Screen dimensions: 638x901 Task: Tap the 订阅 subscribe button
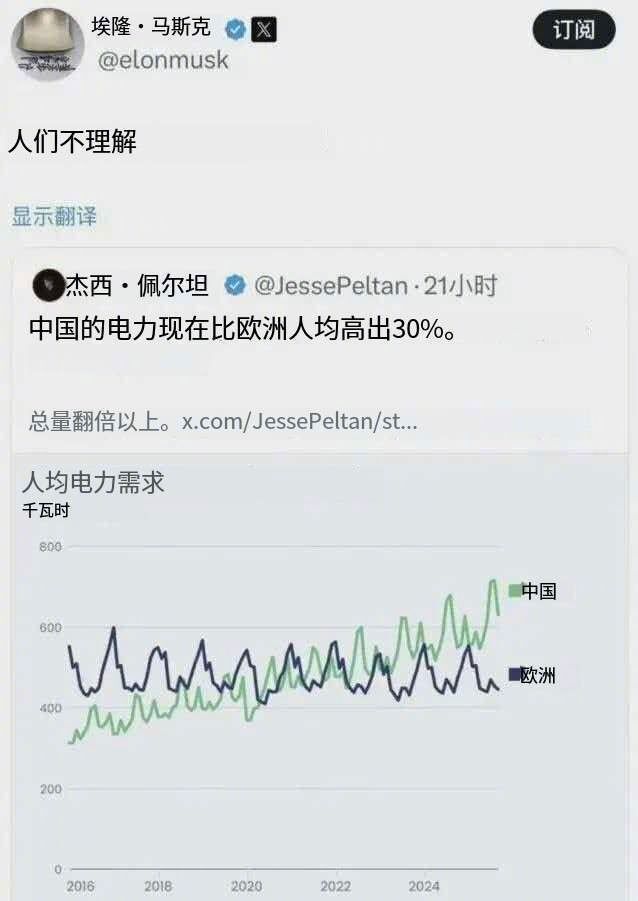click(x=574, y=31)
